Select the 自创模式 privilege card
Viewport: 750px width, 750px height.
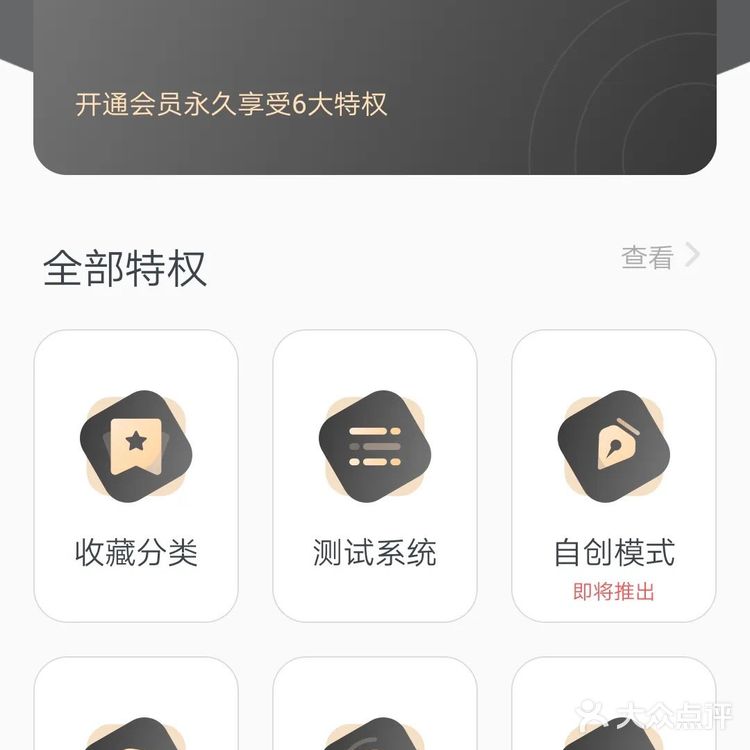click(x=613, y=476)
